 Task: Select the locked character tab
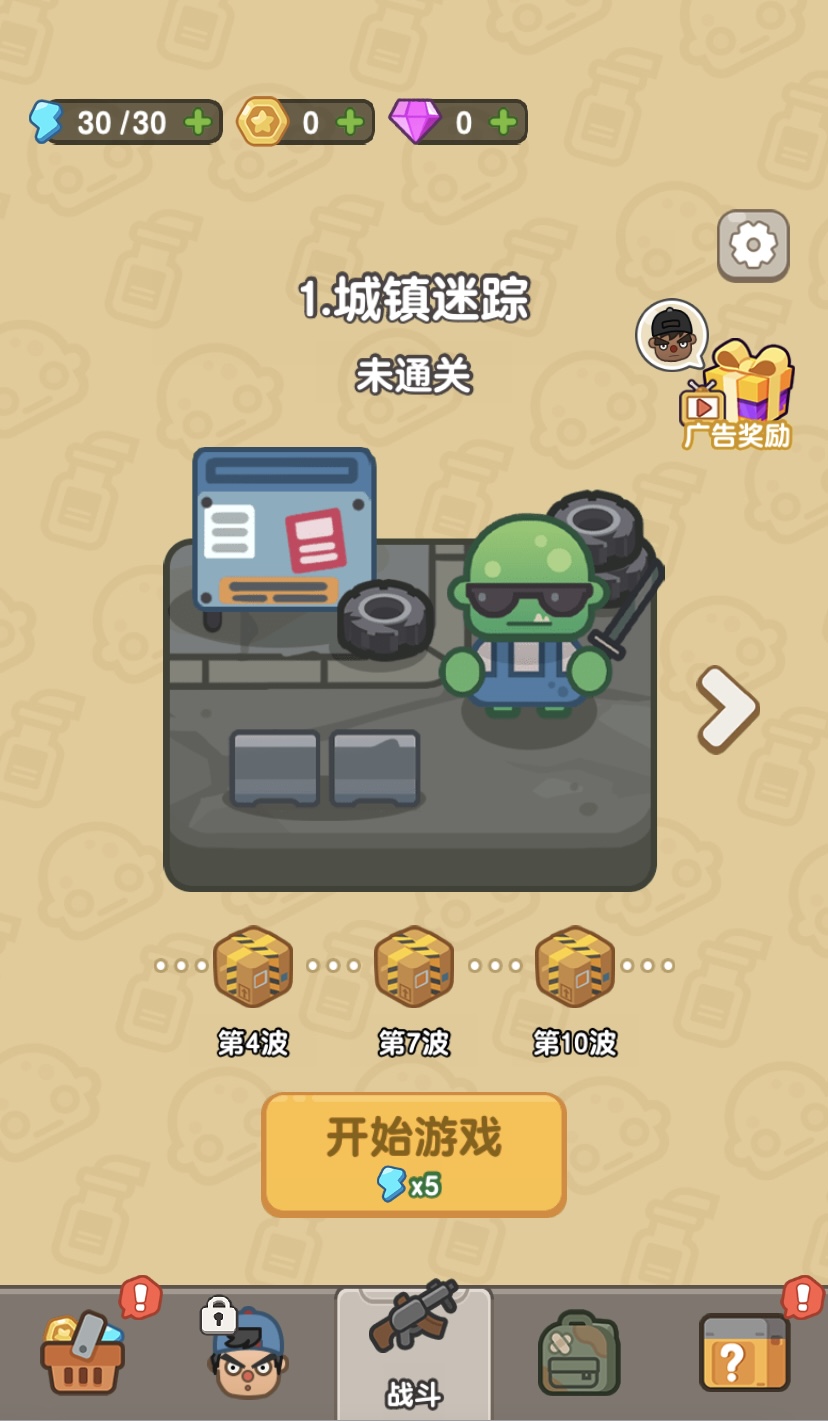click(248, 1354)
